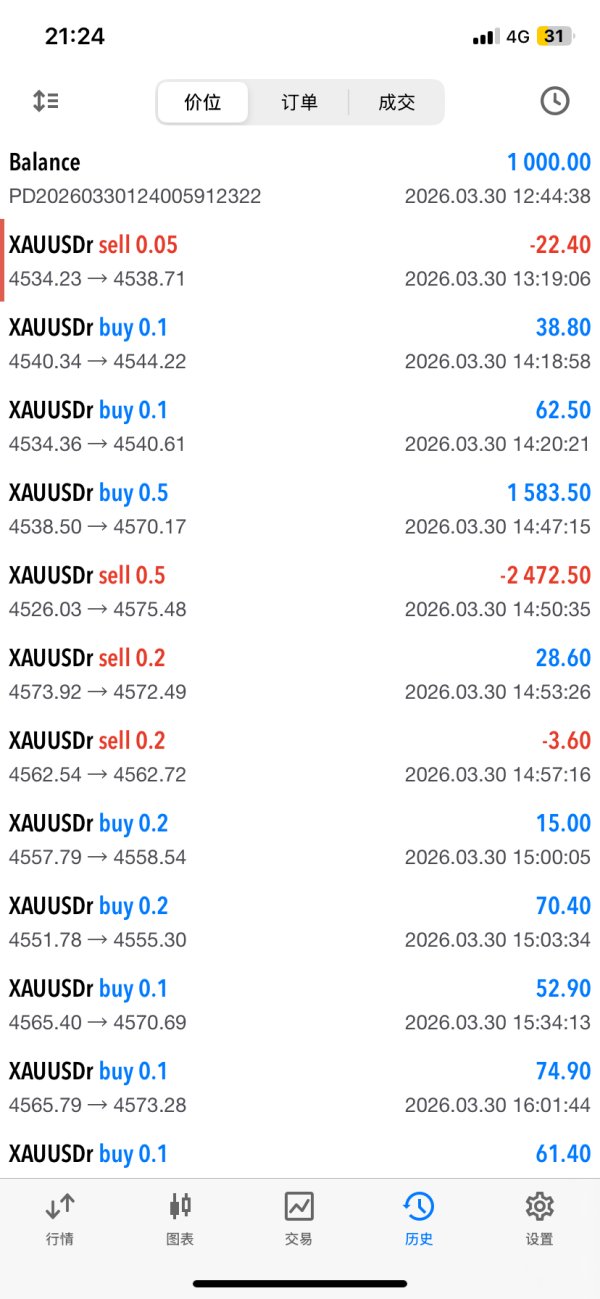Expand the buy 0.2 trade with 70.40
600x1299 pixels.
(x=300, y=922)
